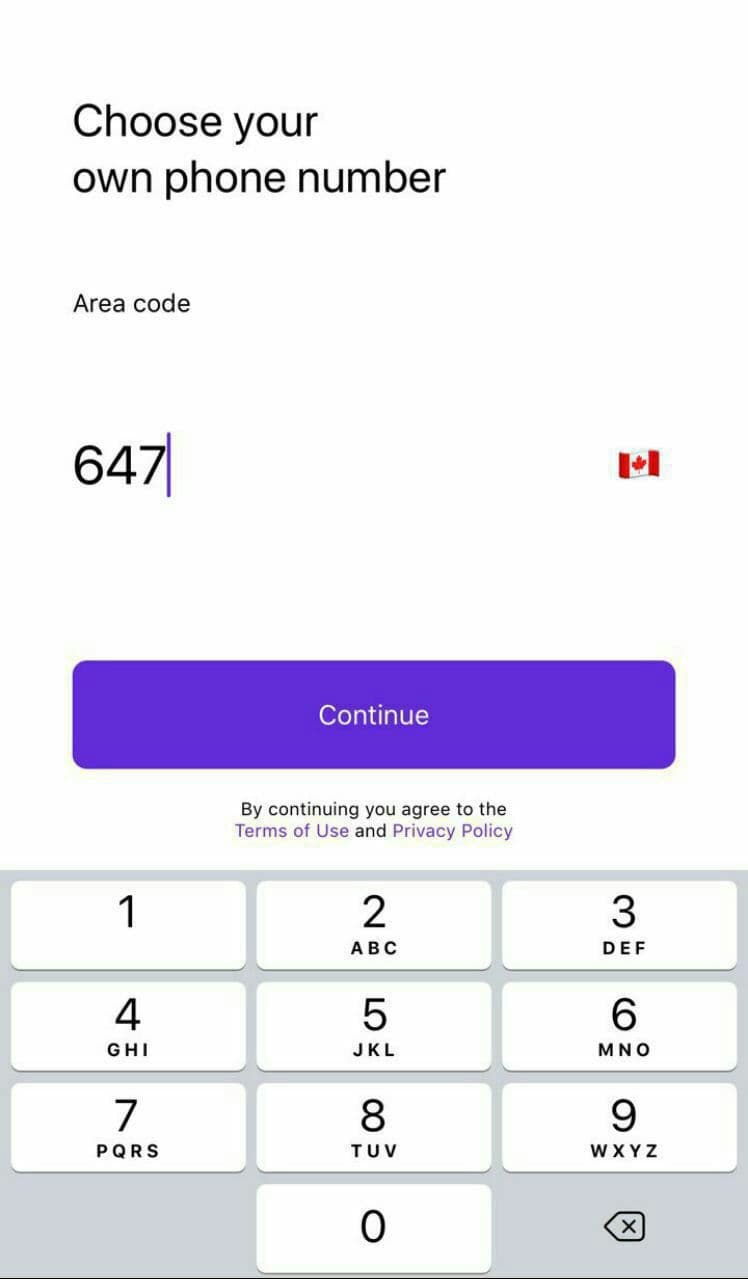
Task: Type digit 0 on the keypad
Action: click(x=373, y=1226)
